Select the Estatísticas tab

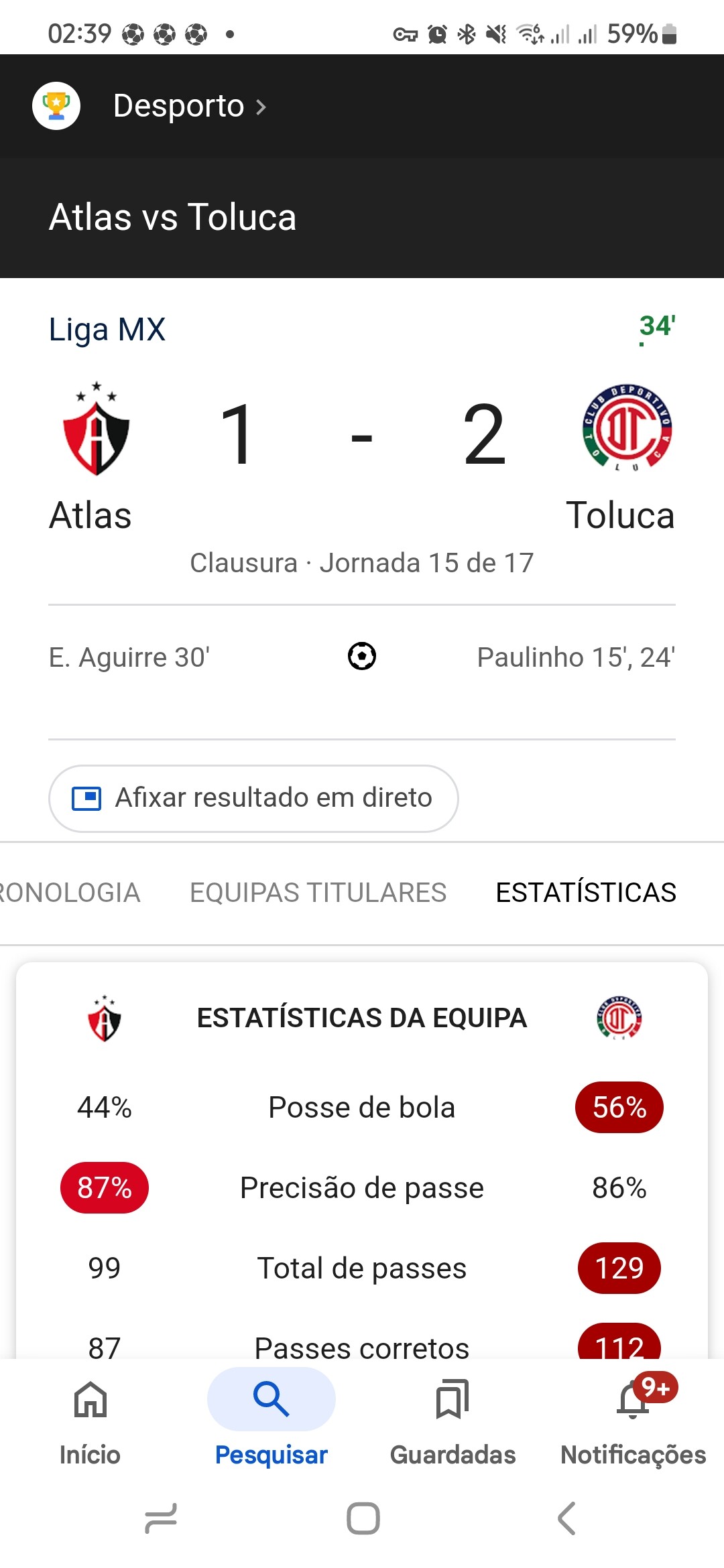pyautogui.click(x=586, y=893)
